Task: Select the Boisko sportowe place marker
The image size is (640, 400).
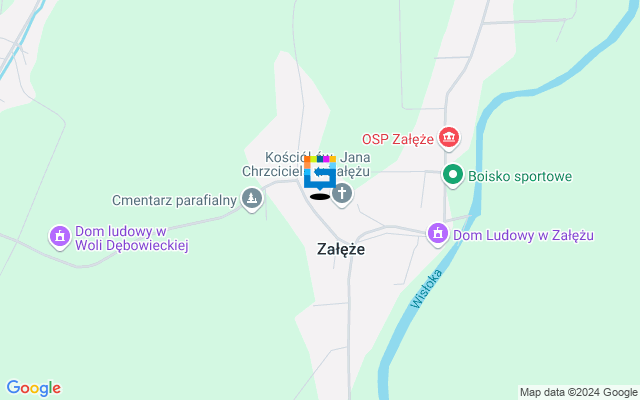Action: coord(453,176)
